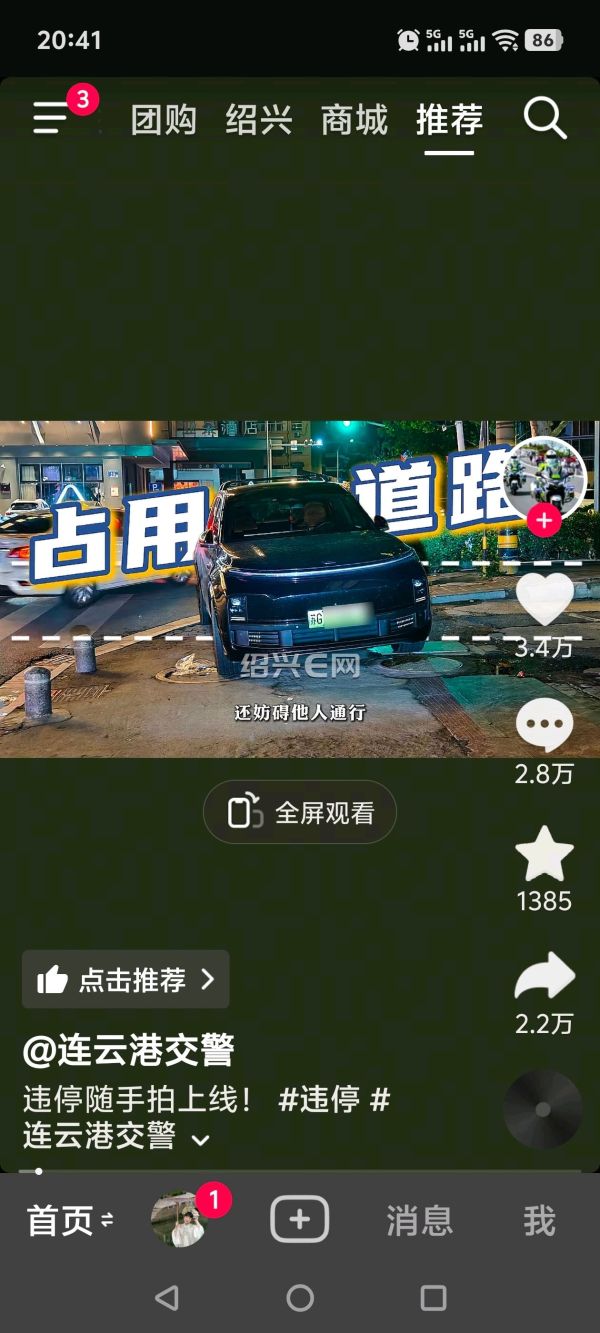Tap the 点击推荐 button
600x1333 pixels.
point(126,979)
